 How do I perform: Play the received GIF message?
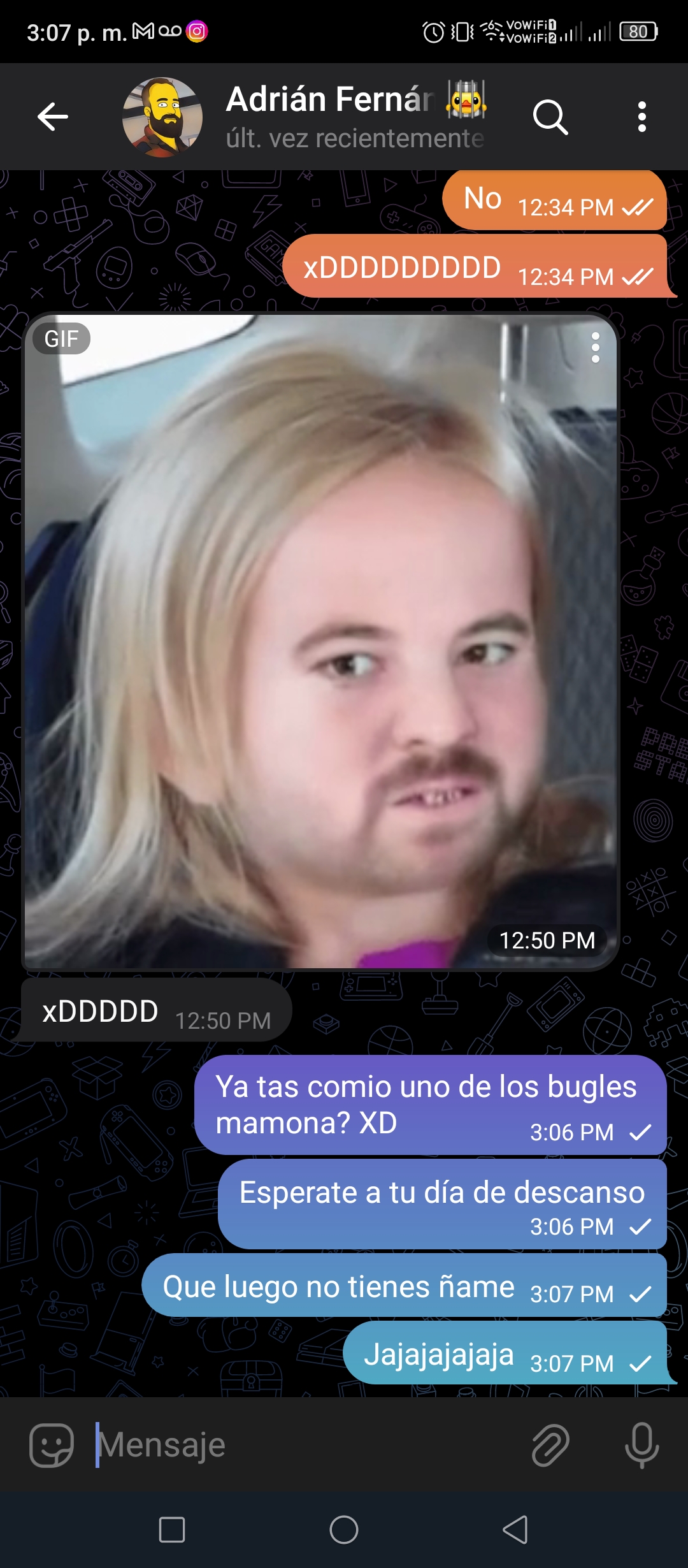point(320,642)
